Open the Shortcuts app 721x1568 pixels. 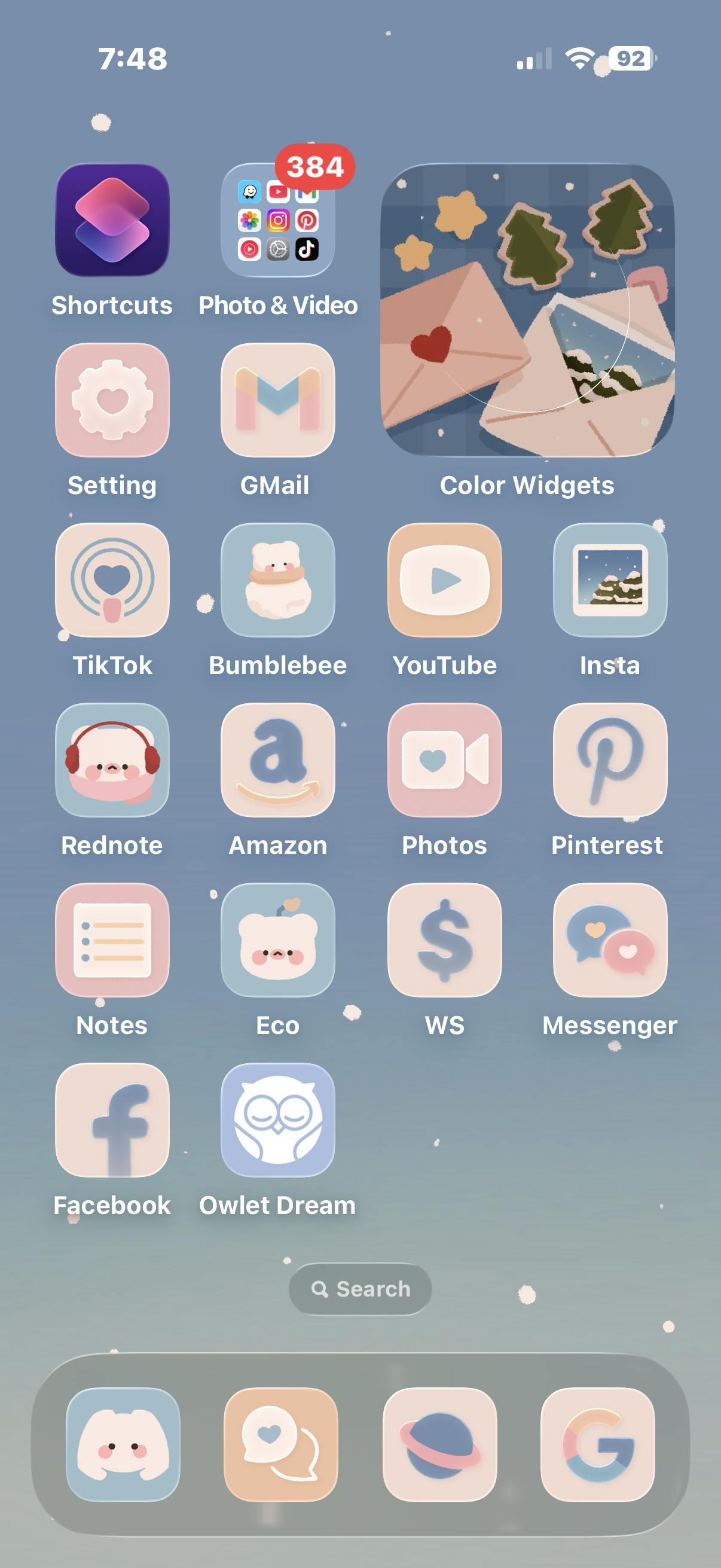(x=112, y=219)
